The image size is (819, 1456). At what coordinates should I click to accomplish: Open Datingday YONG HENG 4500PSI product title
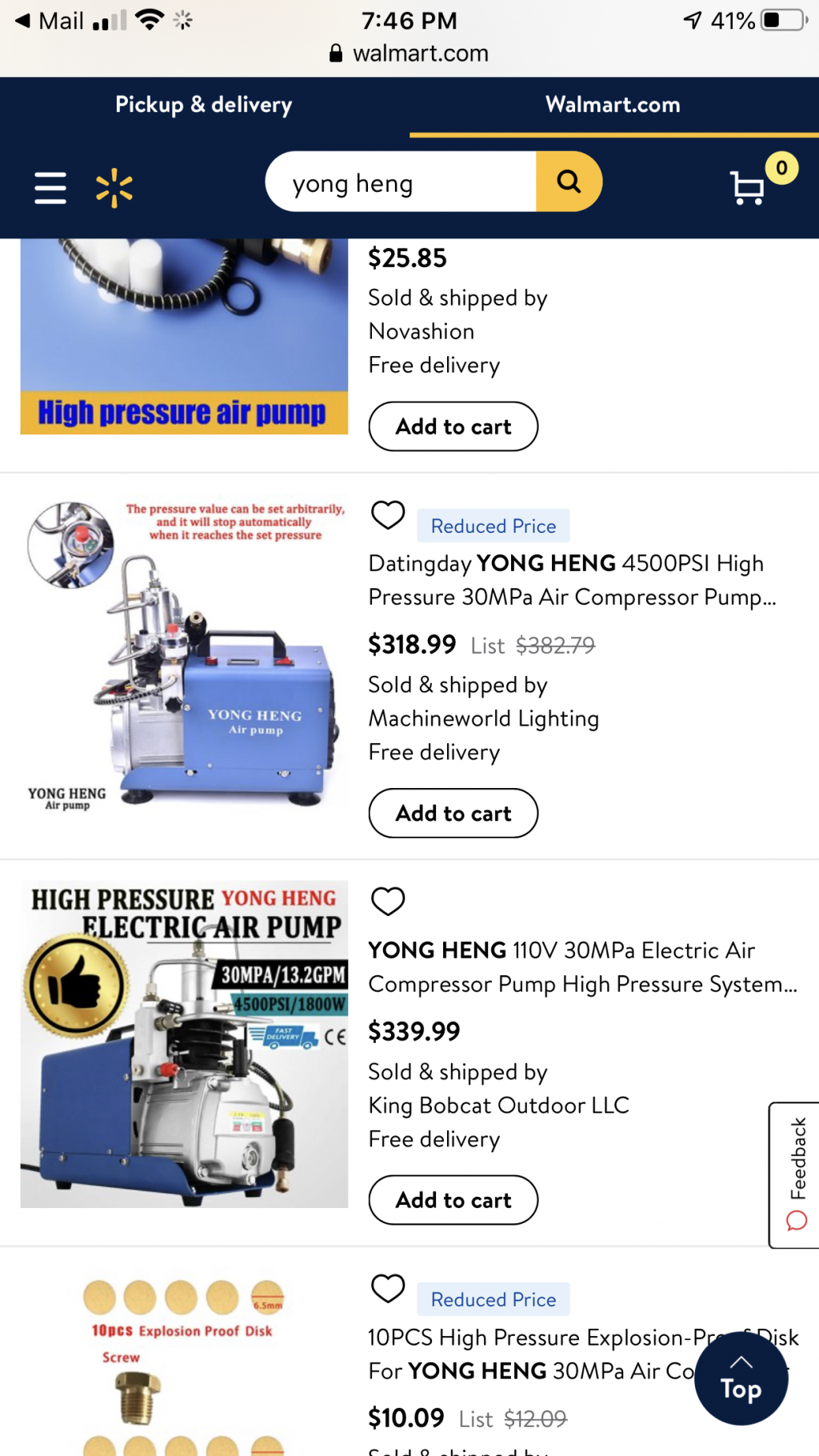point(572,580)
